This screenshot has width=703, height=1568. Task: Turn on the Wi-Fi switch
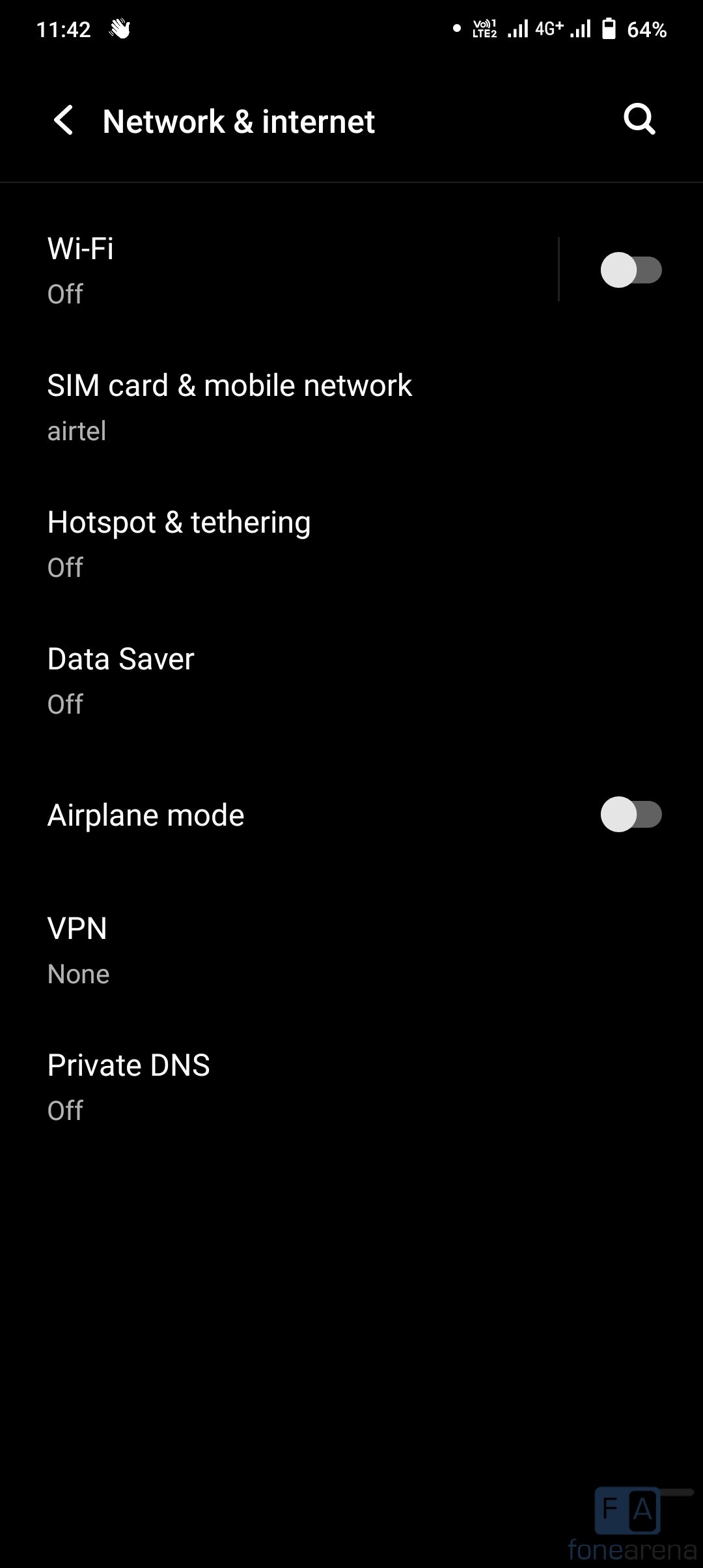631,270
